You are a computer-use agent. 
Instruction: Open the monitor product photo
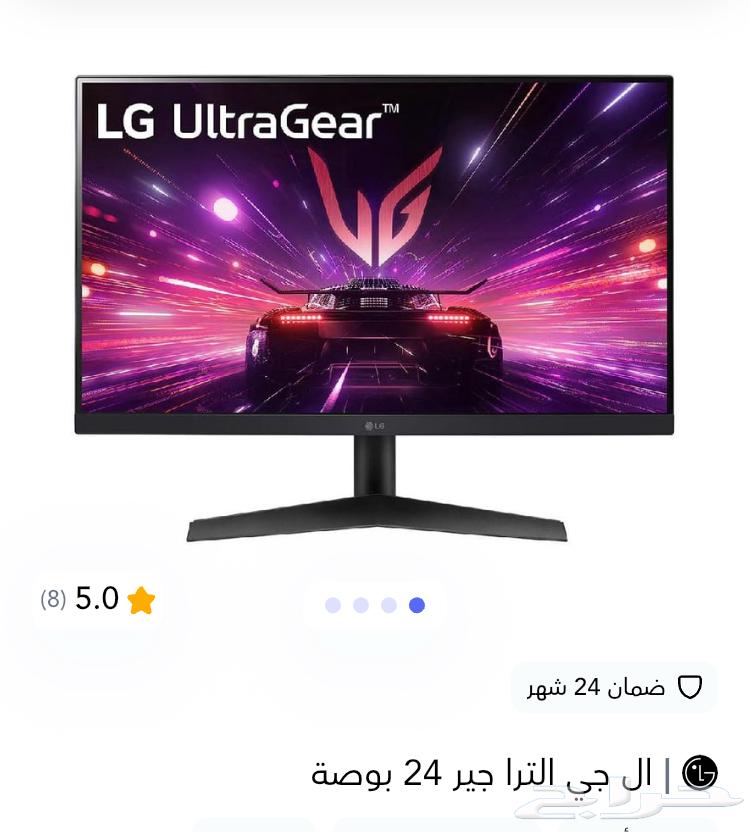(x=375, y=300)
